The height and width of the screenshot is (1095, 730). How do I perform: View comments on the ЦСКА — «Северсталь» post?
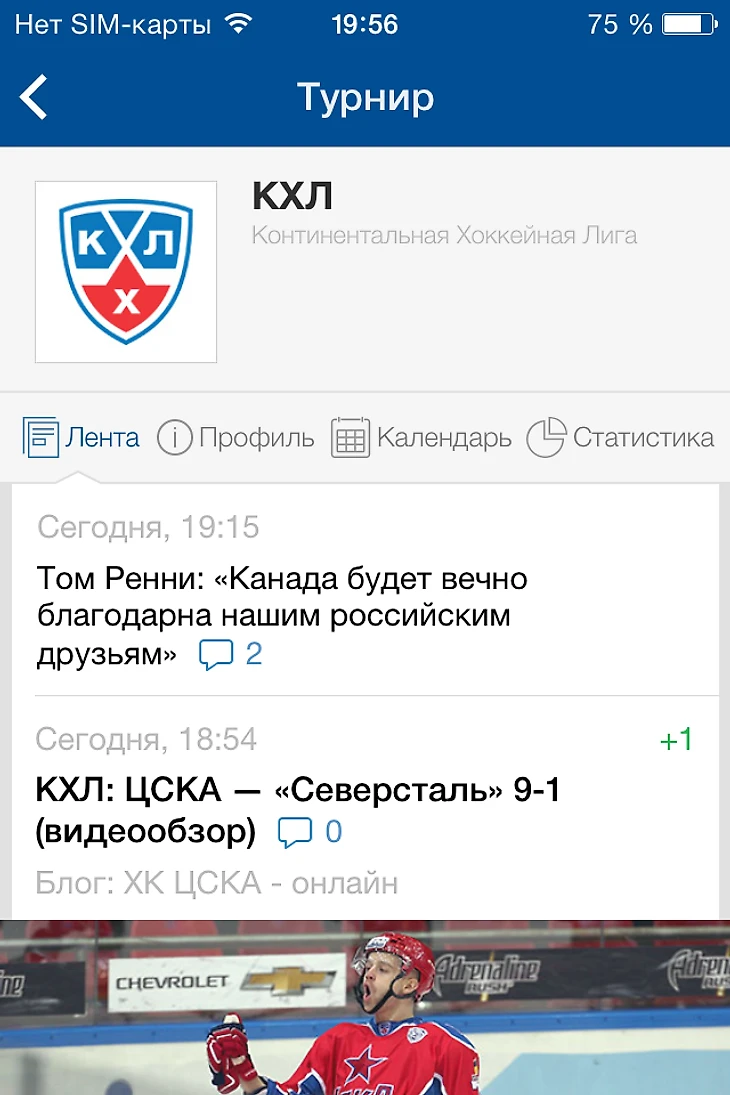(311, 832)
